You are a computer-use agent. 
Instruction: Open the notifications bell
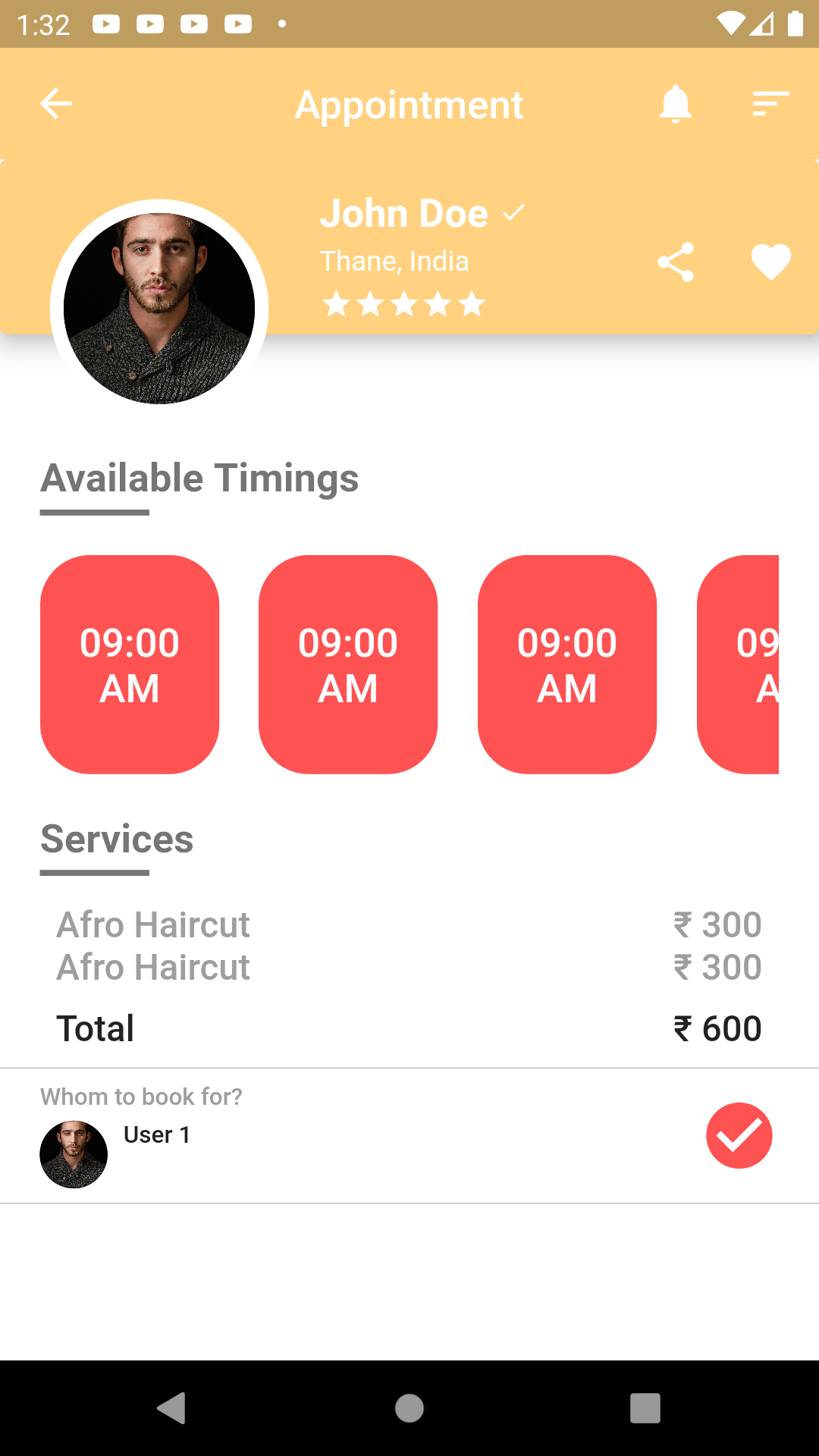click(x=675, y=104)
